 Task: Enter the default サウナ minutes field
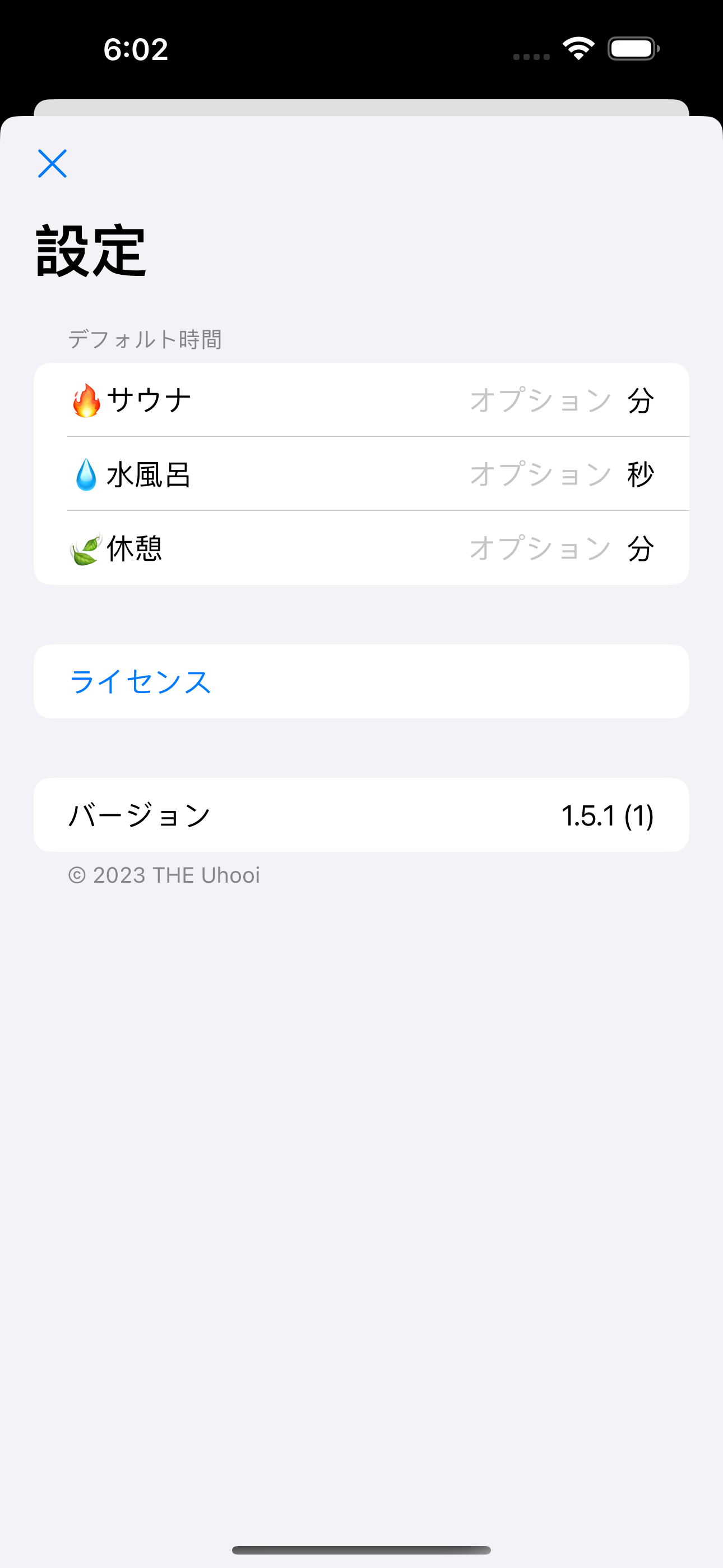pyautogui.click(x=540, y=400)
